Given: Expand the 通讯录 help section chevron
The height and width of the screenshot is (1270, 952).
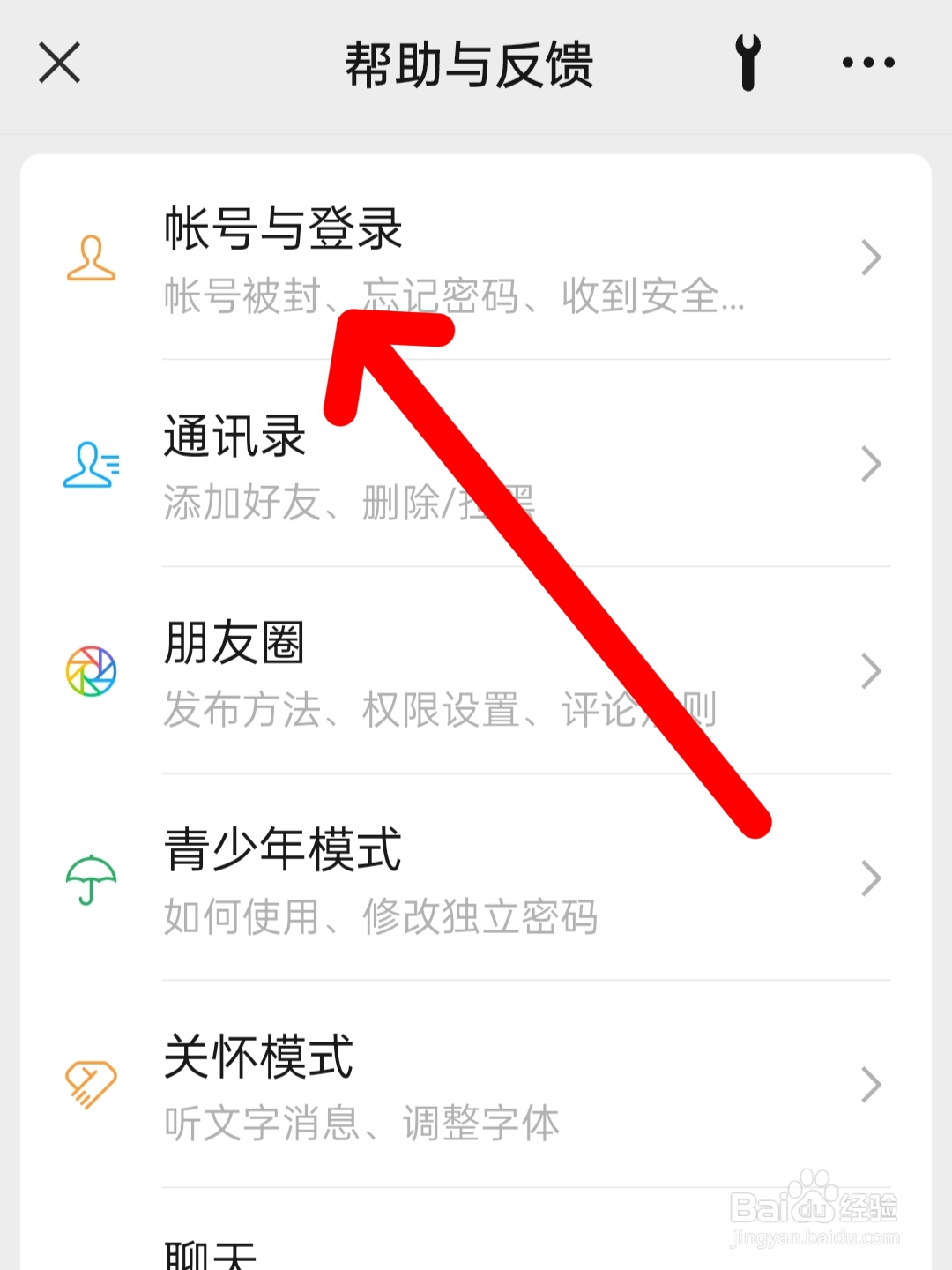Looking at the screenshot, I should pyautogui.click(x=871, y=464).
